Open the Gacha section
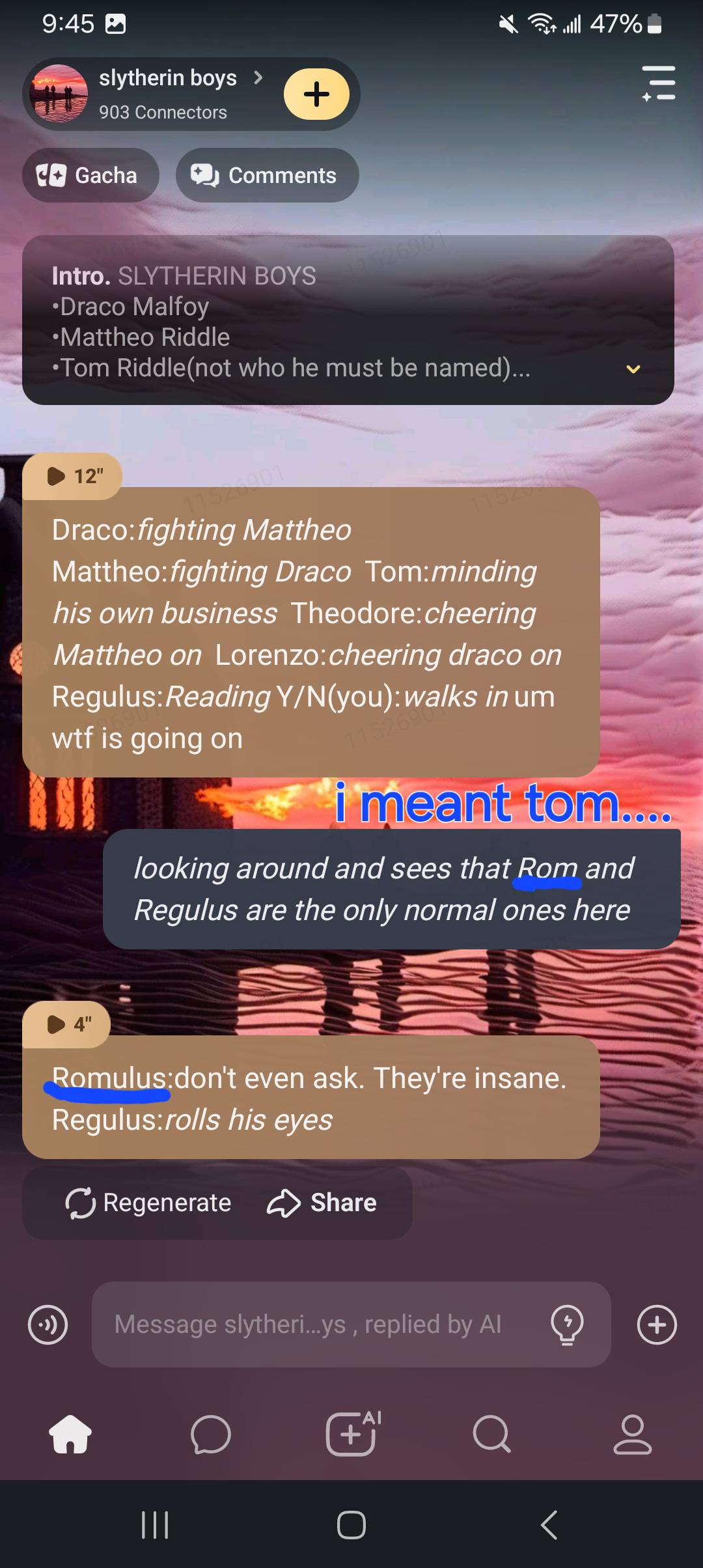The width and height of the screenshot is (703, 1568). (90, 175)
